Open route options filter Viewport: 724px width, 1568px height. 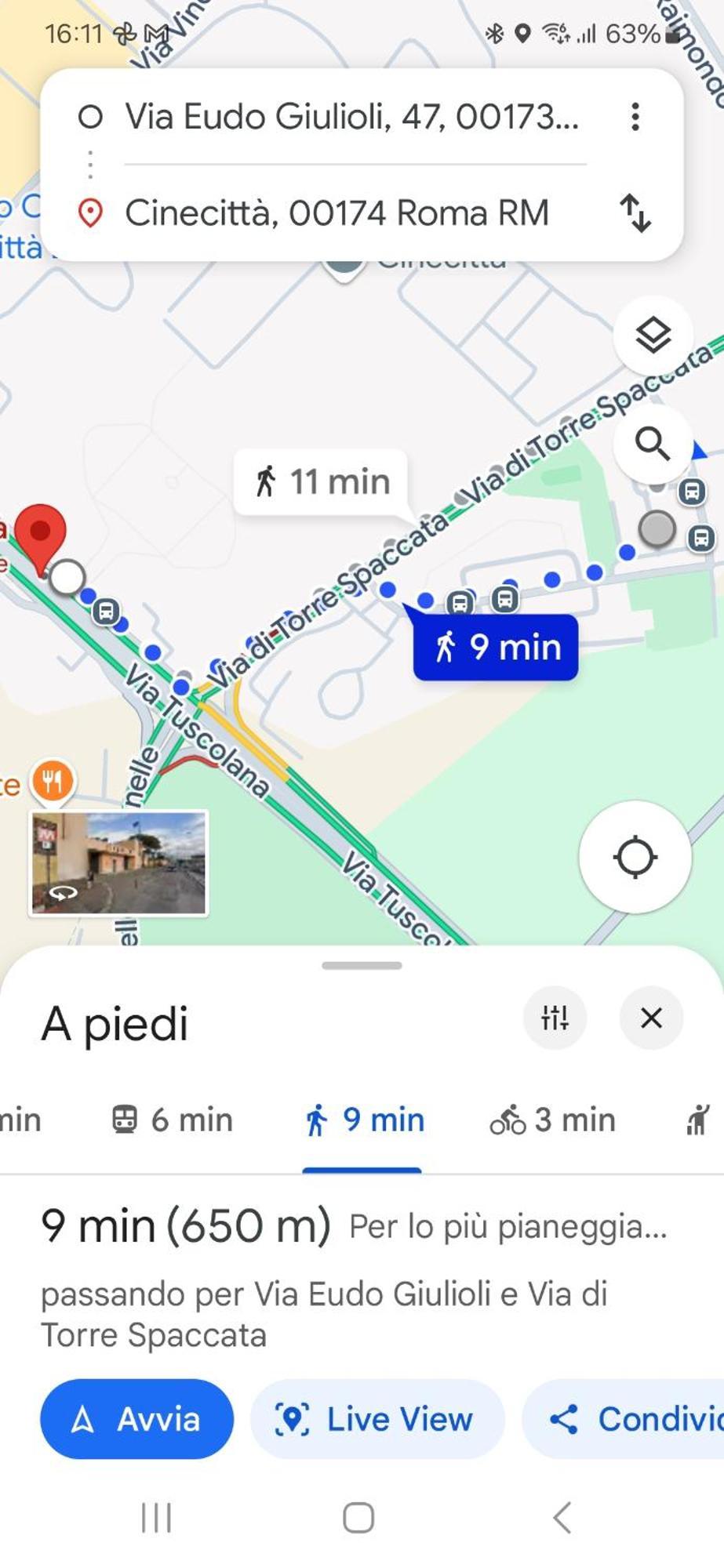coord(555,1018)
